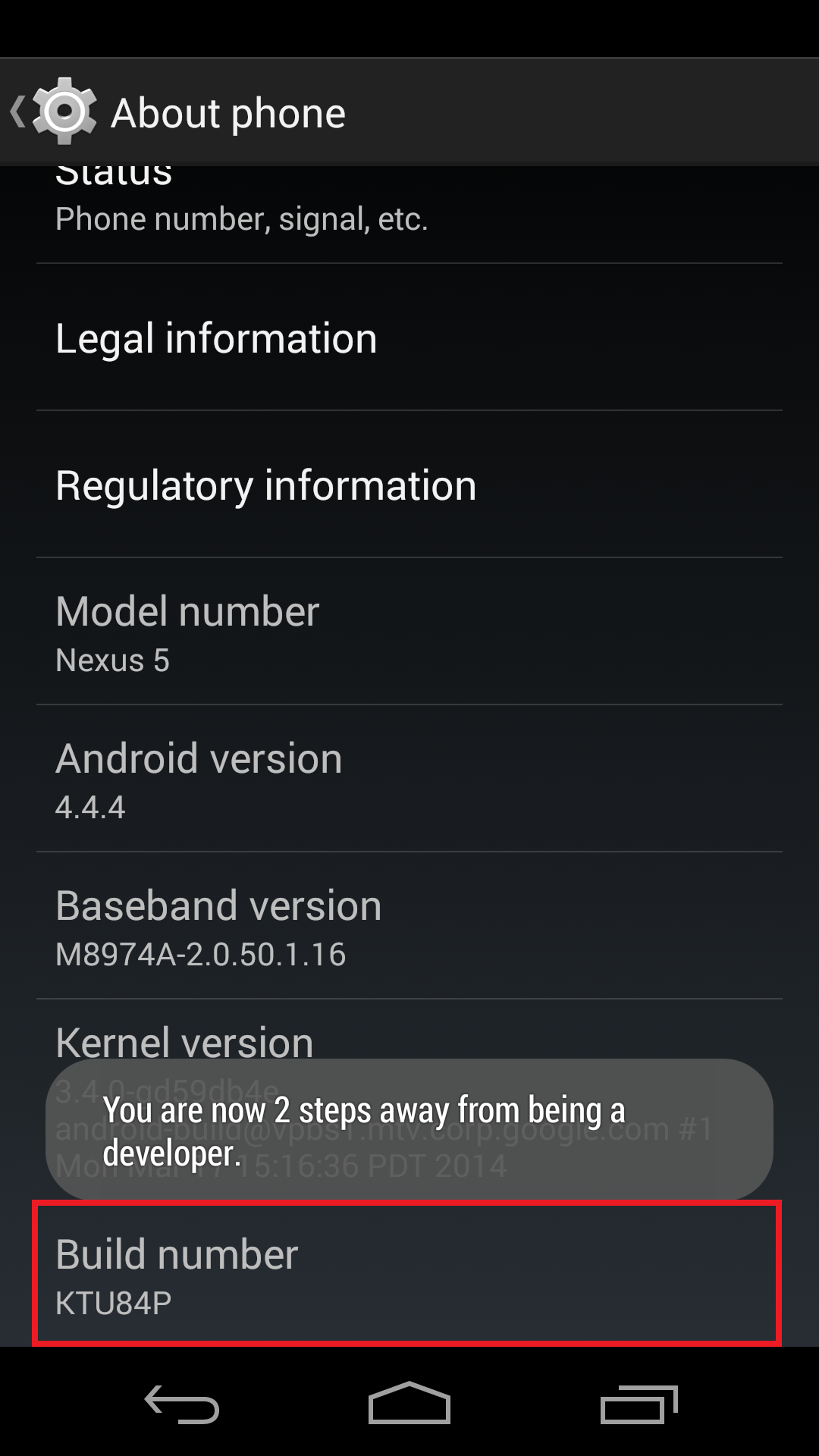Tap the Android version row

coord(409,779)
